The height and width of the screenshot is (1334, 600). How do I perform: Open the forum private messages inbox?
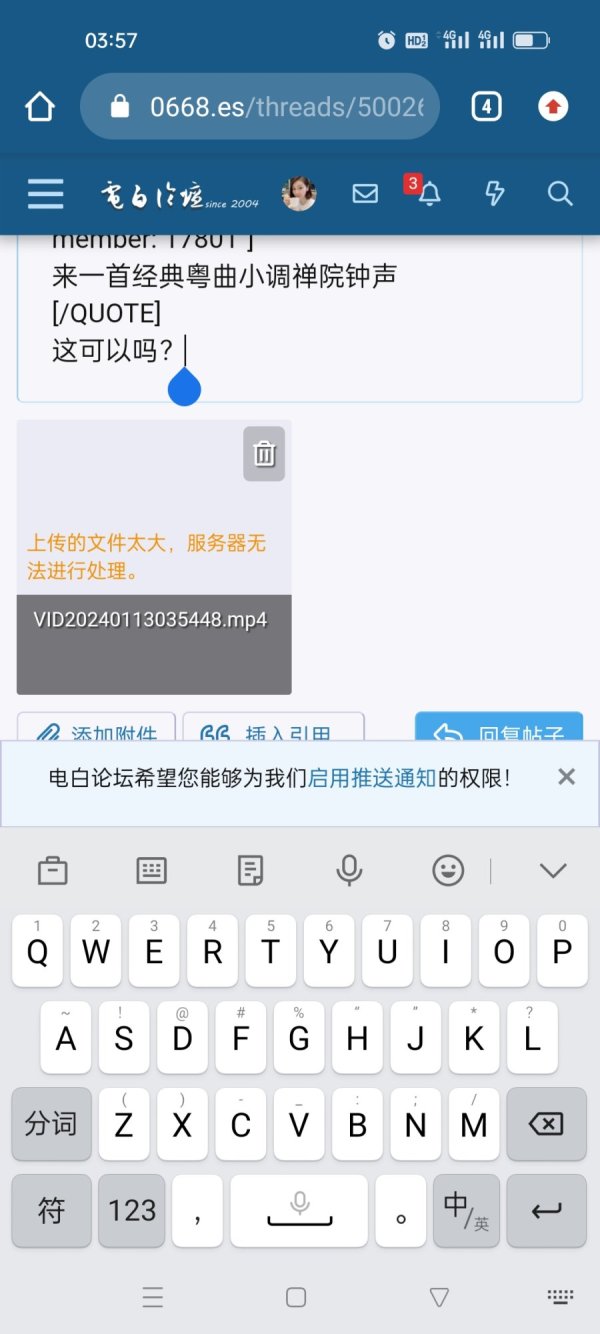click(365, 193)
